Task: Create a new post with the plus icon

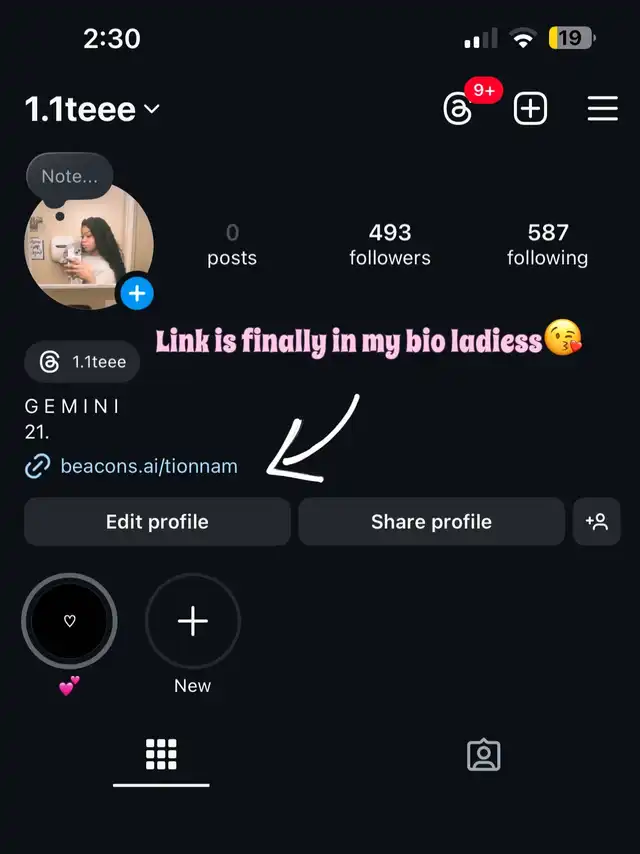Action: point(531,109)
